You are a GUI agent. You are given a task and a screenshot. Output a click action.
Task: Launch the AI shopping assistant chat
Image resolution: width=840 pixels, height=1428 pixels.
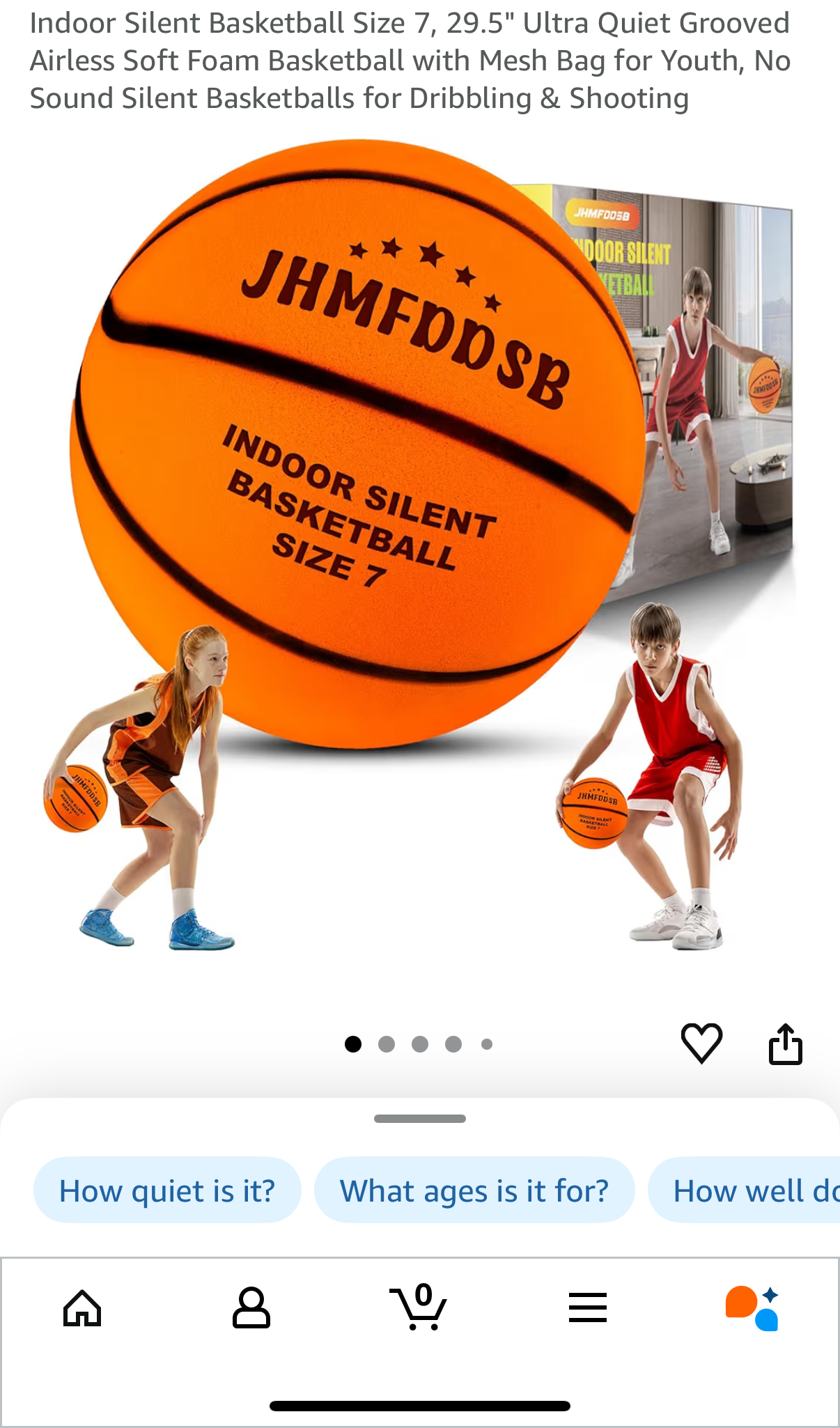[752, 1307]
